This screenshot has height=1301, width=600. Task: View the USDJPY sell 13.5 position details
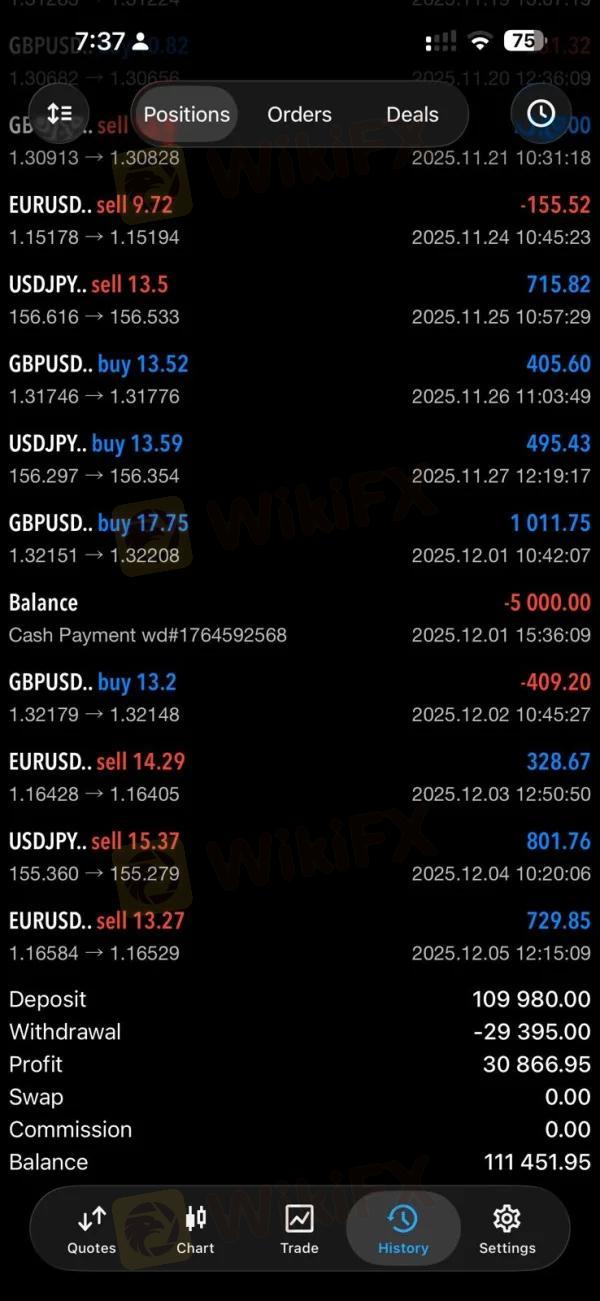click(x=300, y=300)
